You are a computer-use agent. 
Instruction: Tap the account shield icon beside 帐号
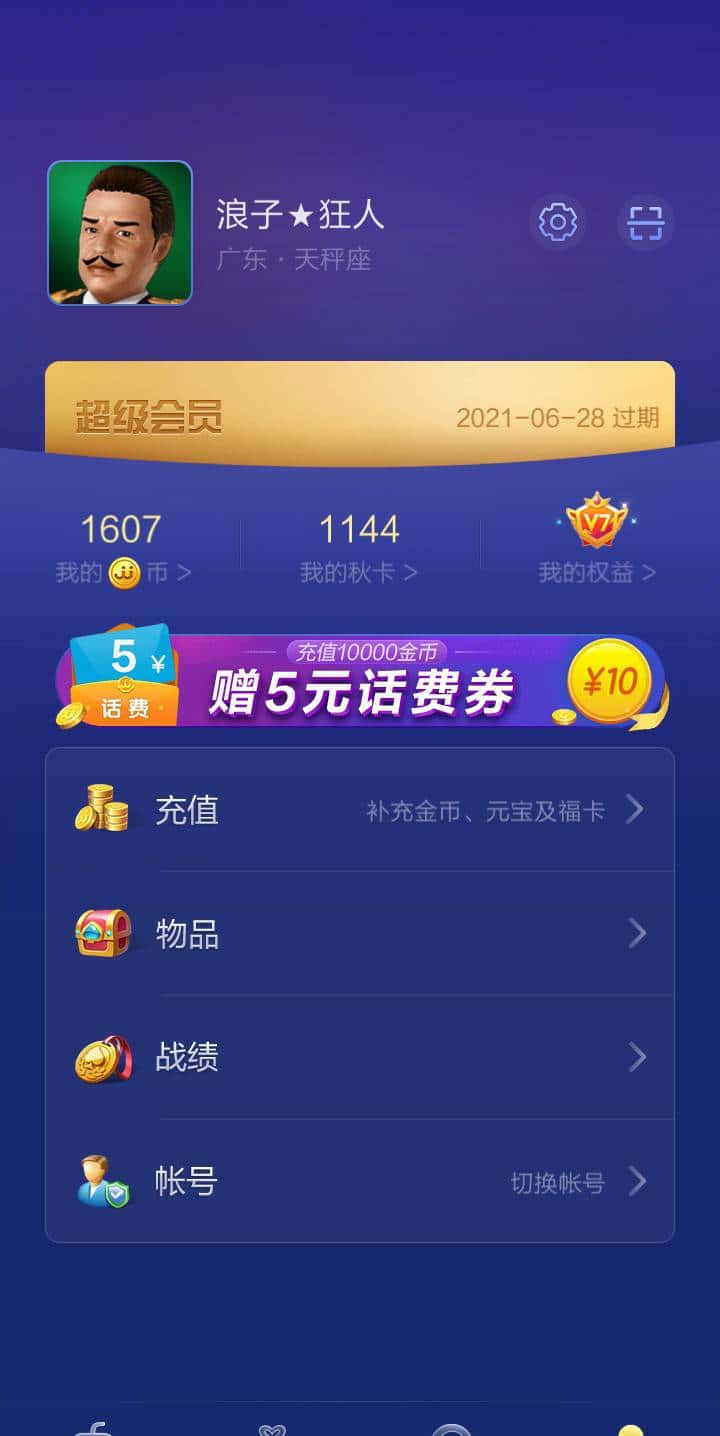point(101,1181)
